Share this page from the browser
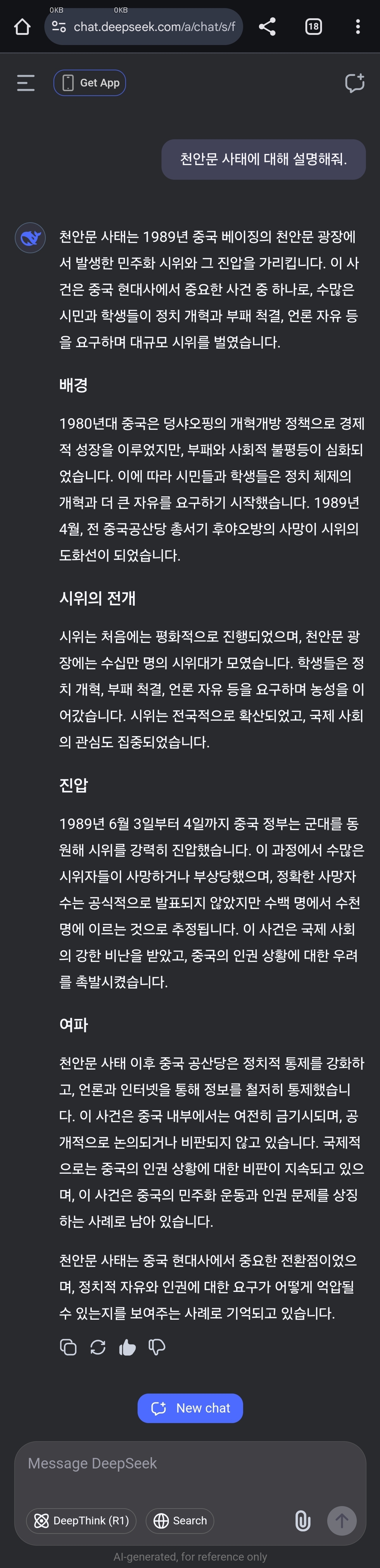The image size is (380, 1568). (267, 27)
